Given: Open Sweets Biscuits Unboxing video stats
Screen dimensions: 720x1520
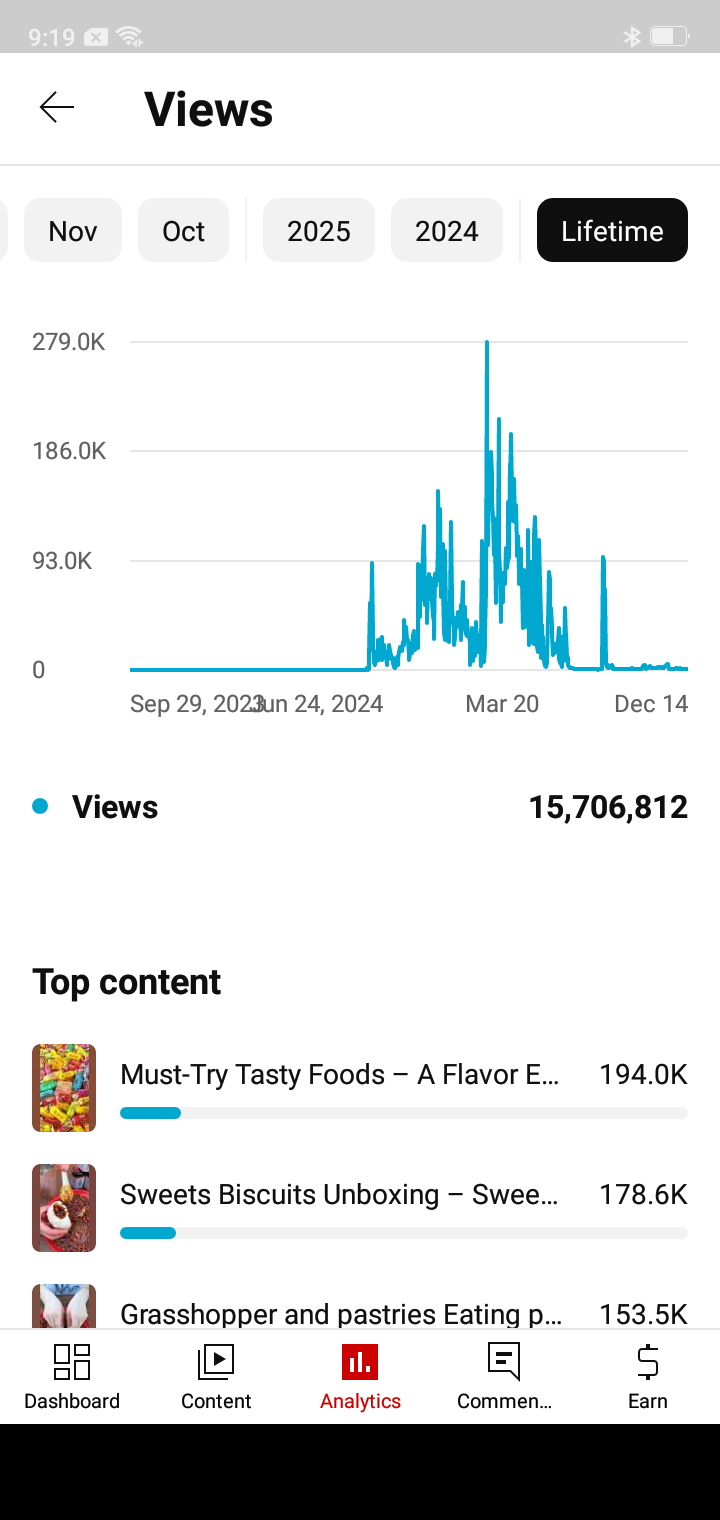Looking at the screenshot, I should (x=340, y=1196).
